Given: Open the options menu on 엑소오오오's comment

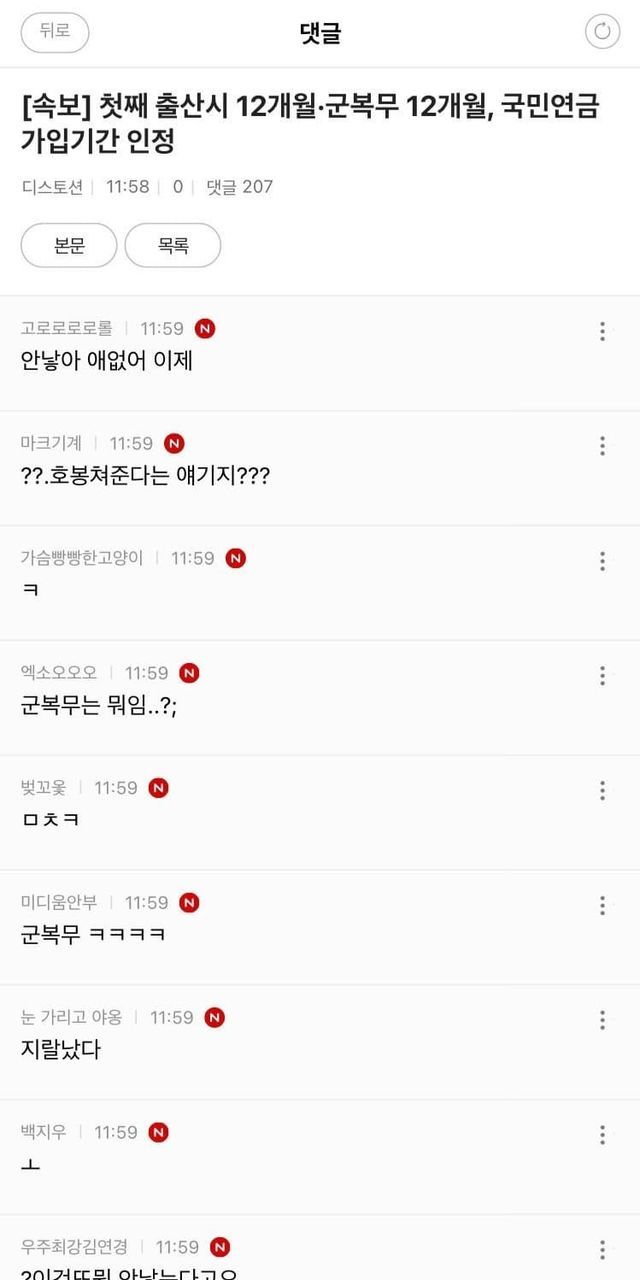Looking at the screenshot, I should point(602,676).
